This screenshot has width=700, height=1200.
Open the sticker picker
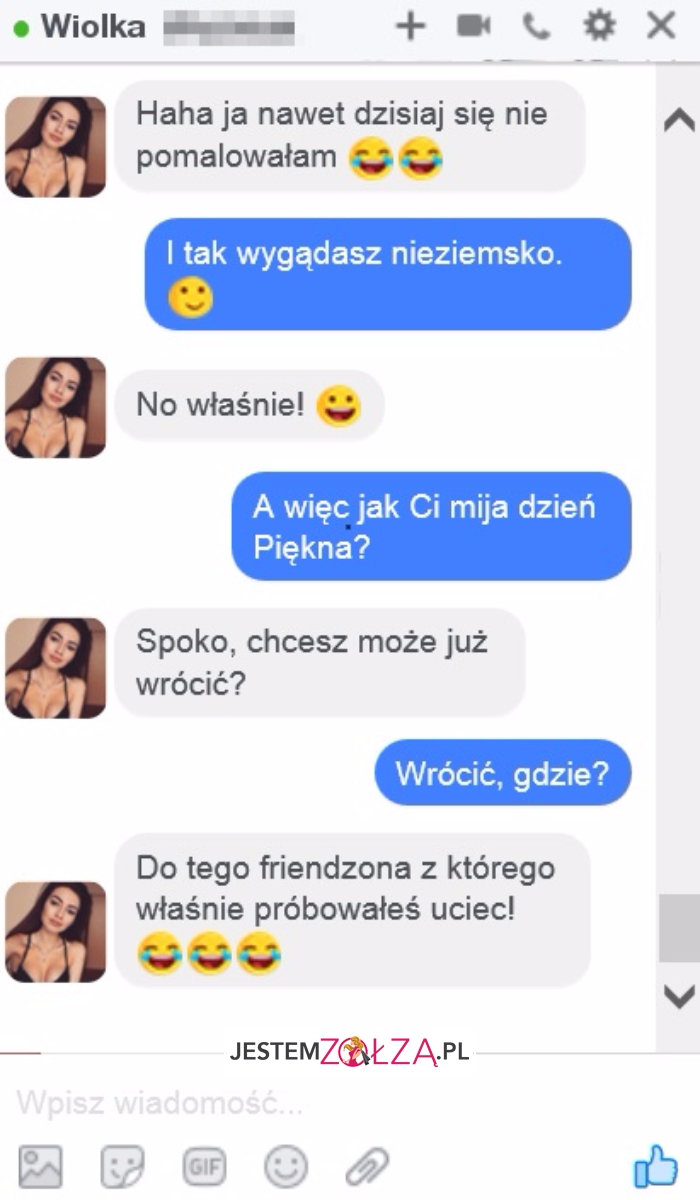coord(122,1166)
